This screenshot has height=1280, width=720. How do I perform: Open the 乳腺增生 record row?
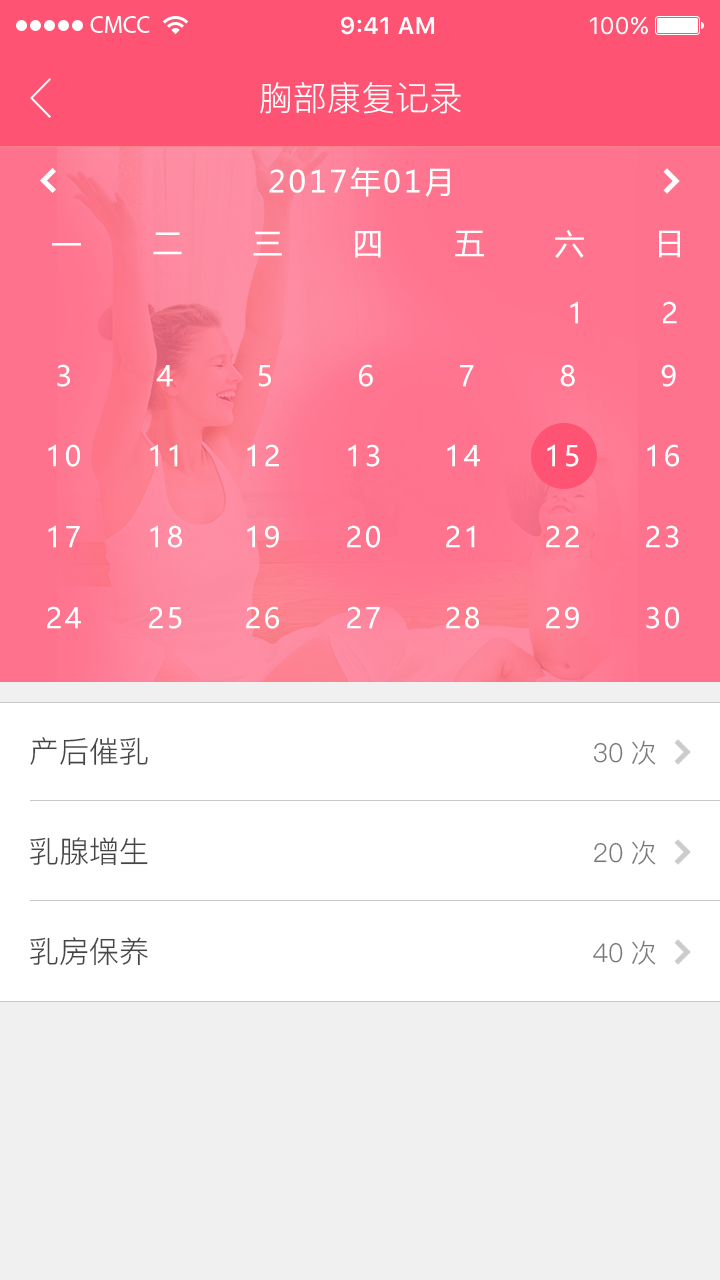pos(360,852)
